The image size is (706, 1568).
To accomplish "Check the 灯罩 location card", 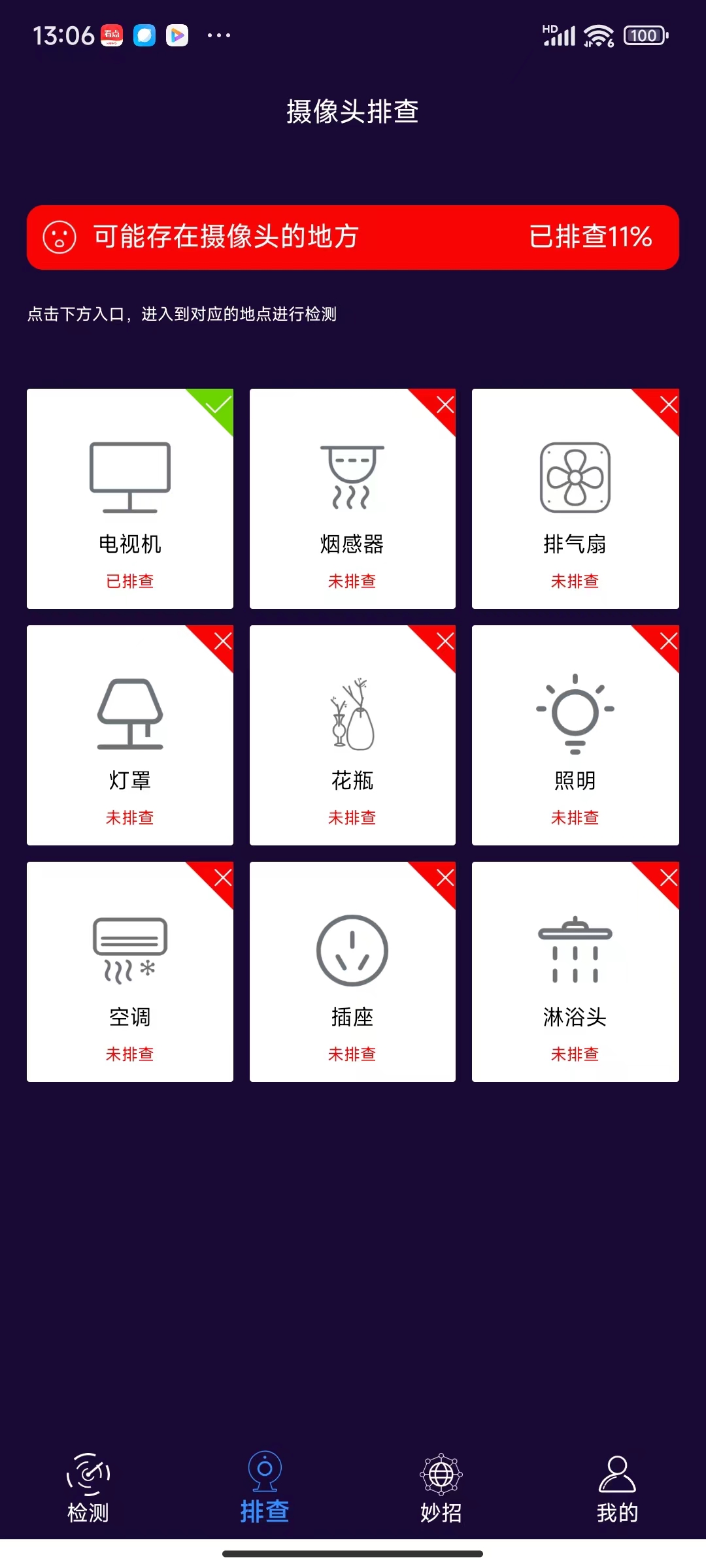I will 129,735.
